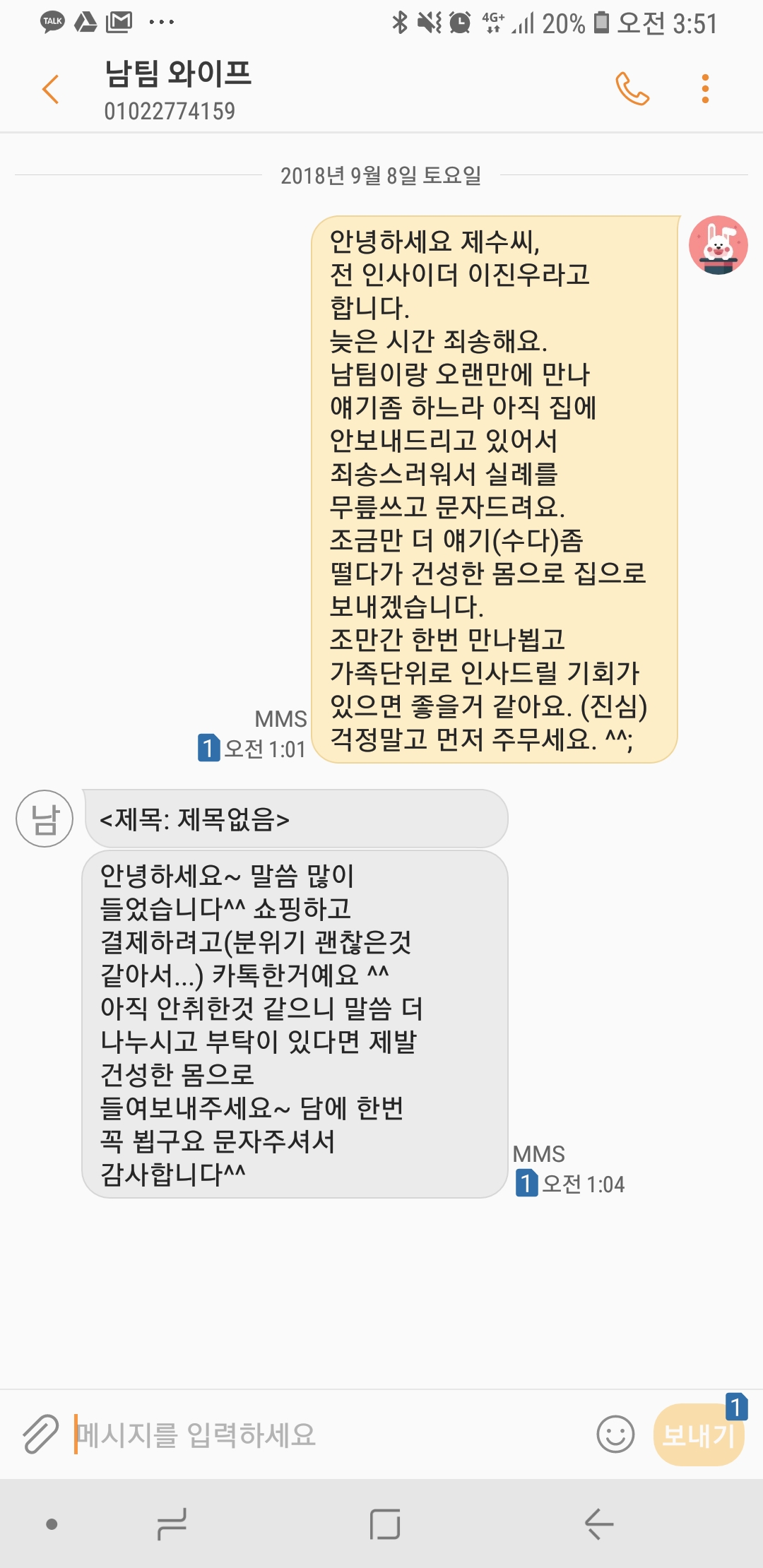The height and width of the screenshot is (1568, 763).
Task: Tap the system back navigation button
Action: [x=598, y=1524]
